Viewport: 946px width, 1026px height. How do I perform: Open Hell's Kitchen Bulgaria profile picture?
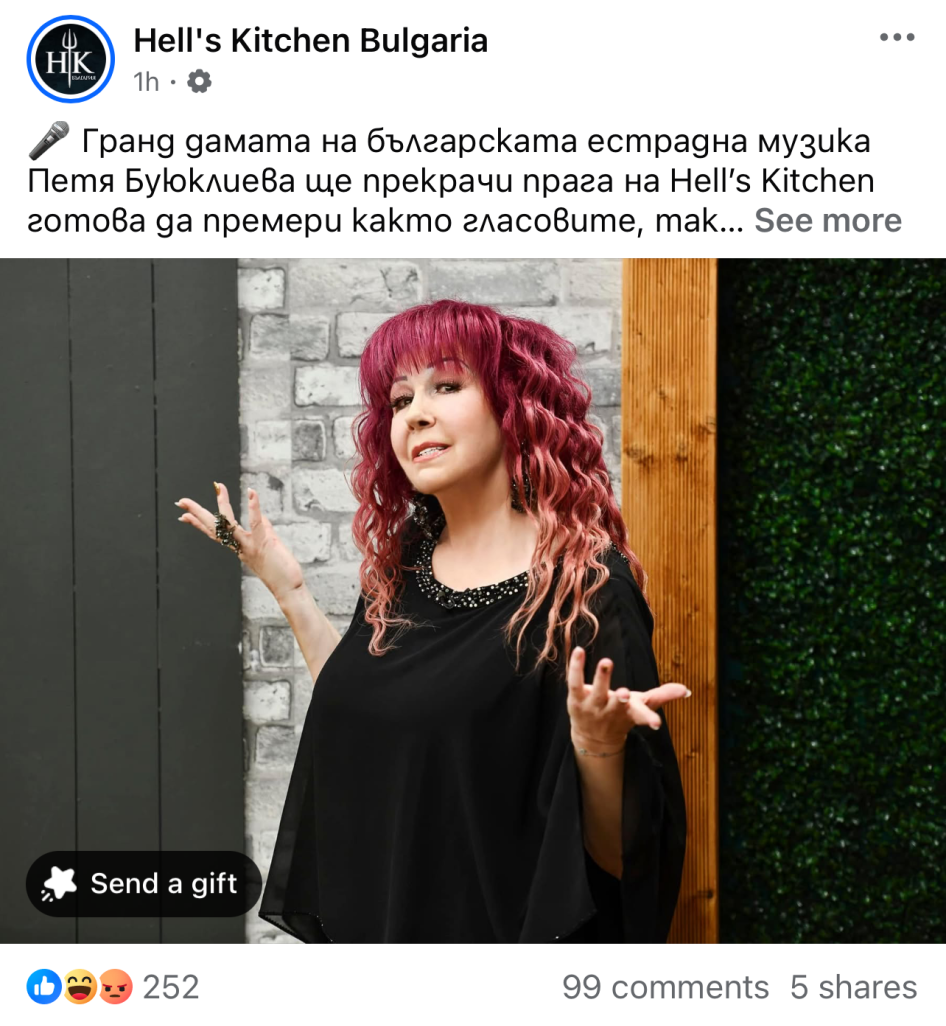point(70,60)
